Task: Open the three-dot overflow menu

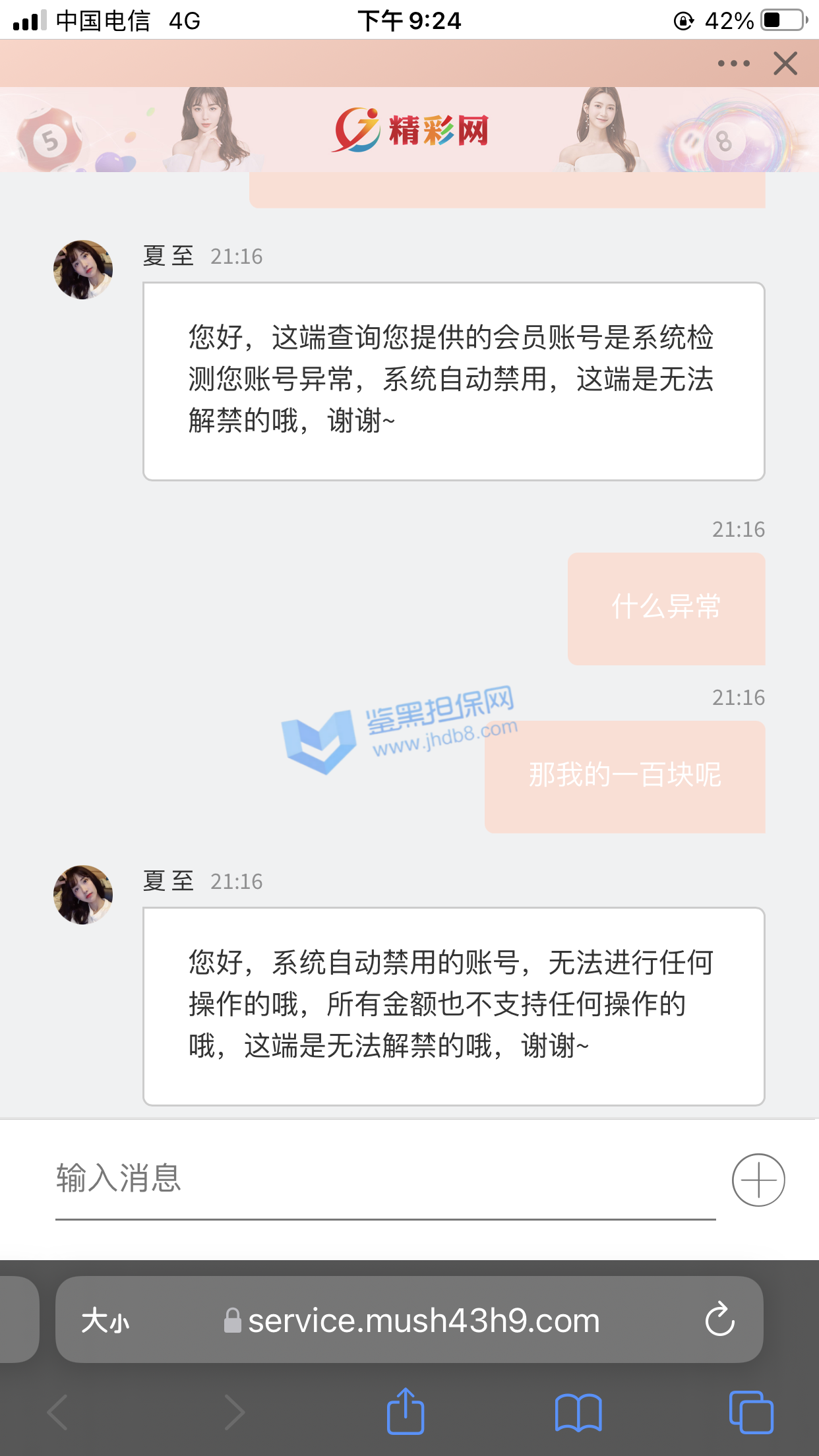Action: pyautogui.click(x=733, y=64)
